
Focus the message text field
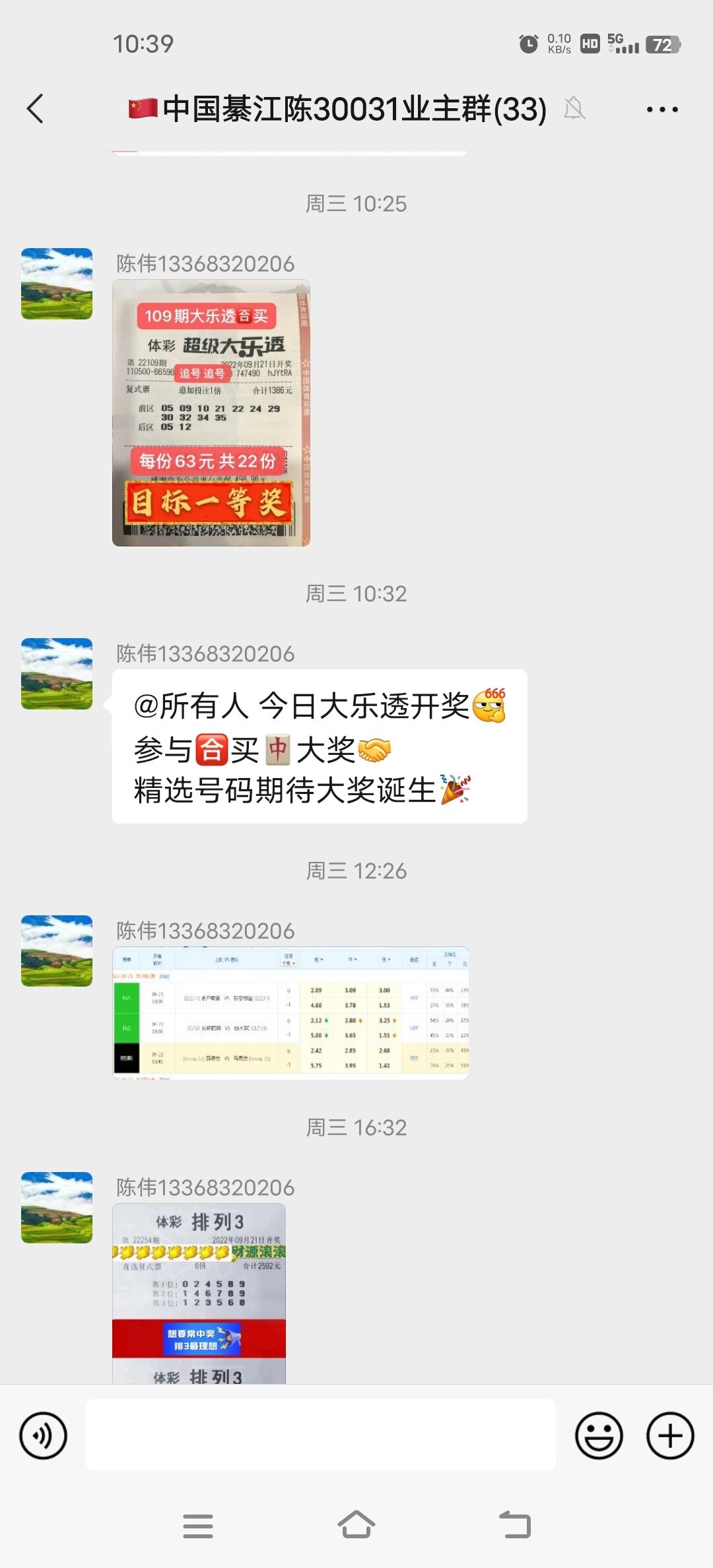point(320,1435)
